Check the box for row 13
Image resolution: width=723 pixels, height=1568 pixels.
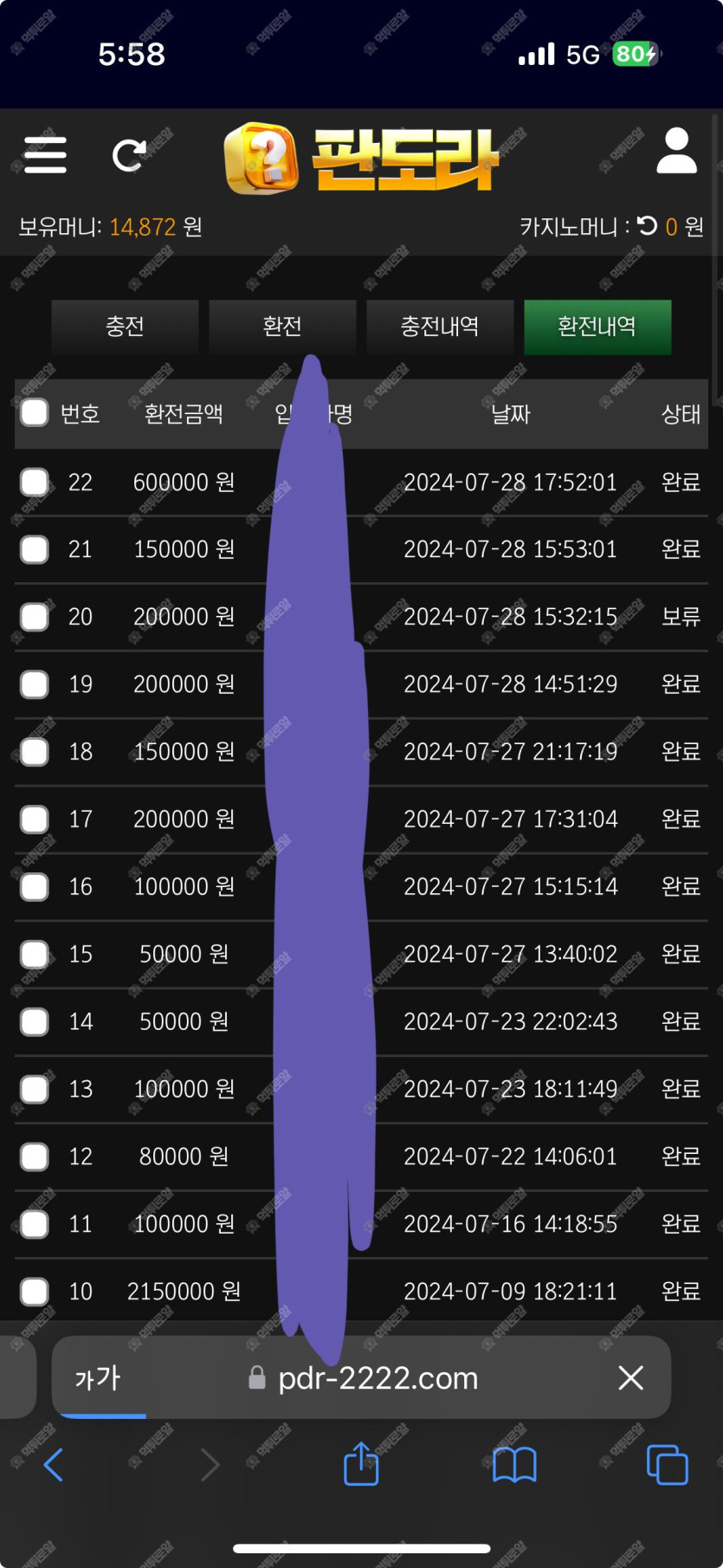pos(35,1089)
